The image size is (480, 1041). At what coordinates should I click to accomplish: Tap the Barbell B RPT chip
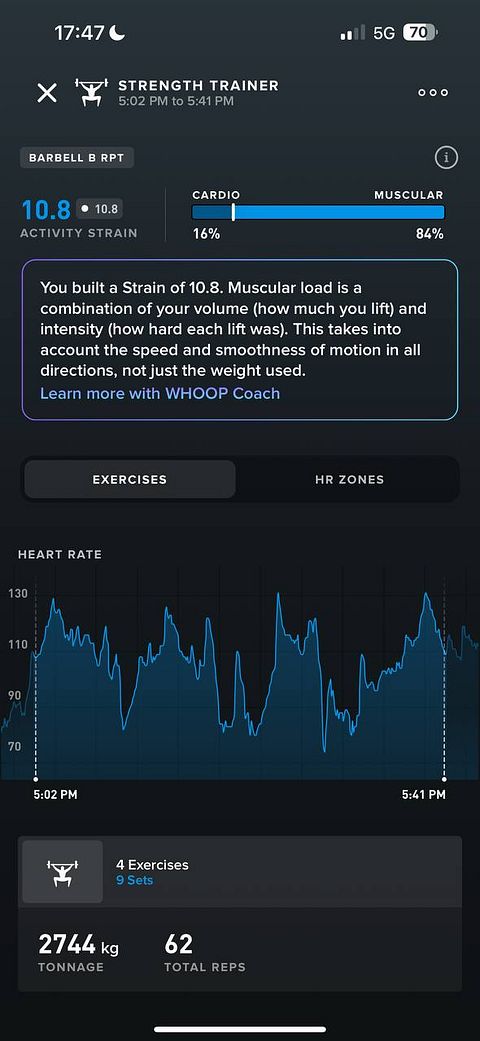pyautogui.click(x=77, y=159)
